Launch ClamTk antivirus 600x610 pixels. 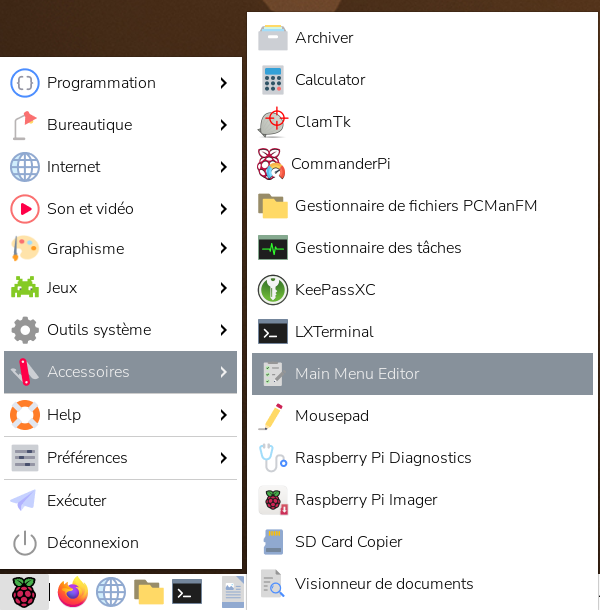(x=322, y=122)
